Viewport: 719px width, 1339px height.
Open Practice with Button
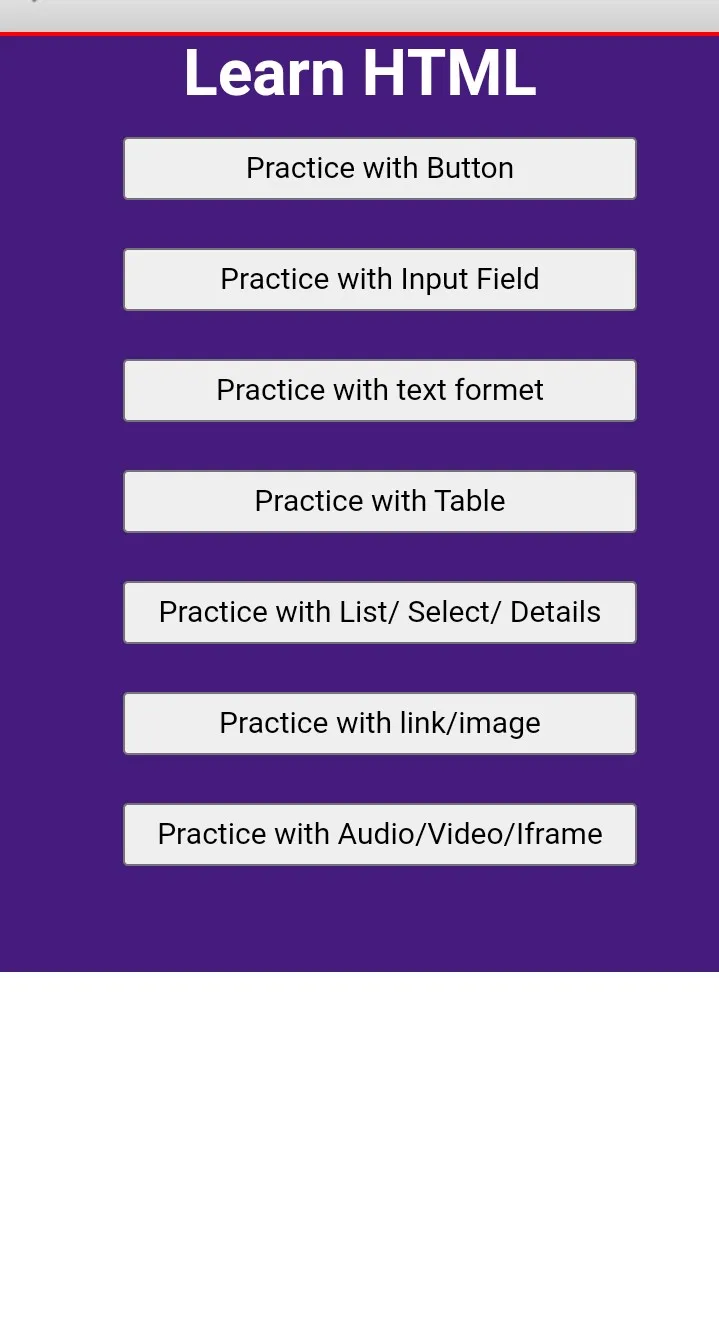coord(380,168)
